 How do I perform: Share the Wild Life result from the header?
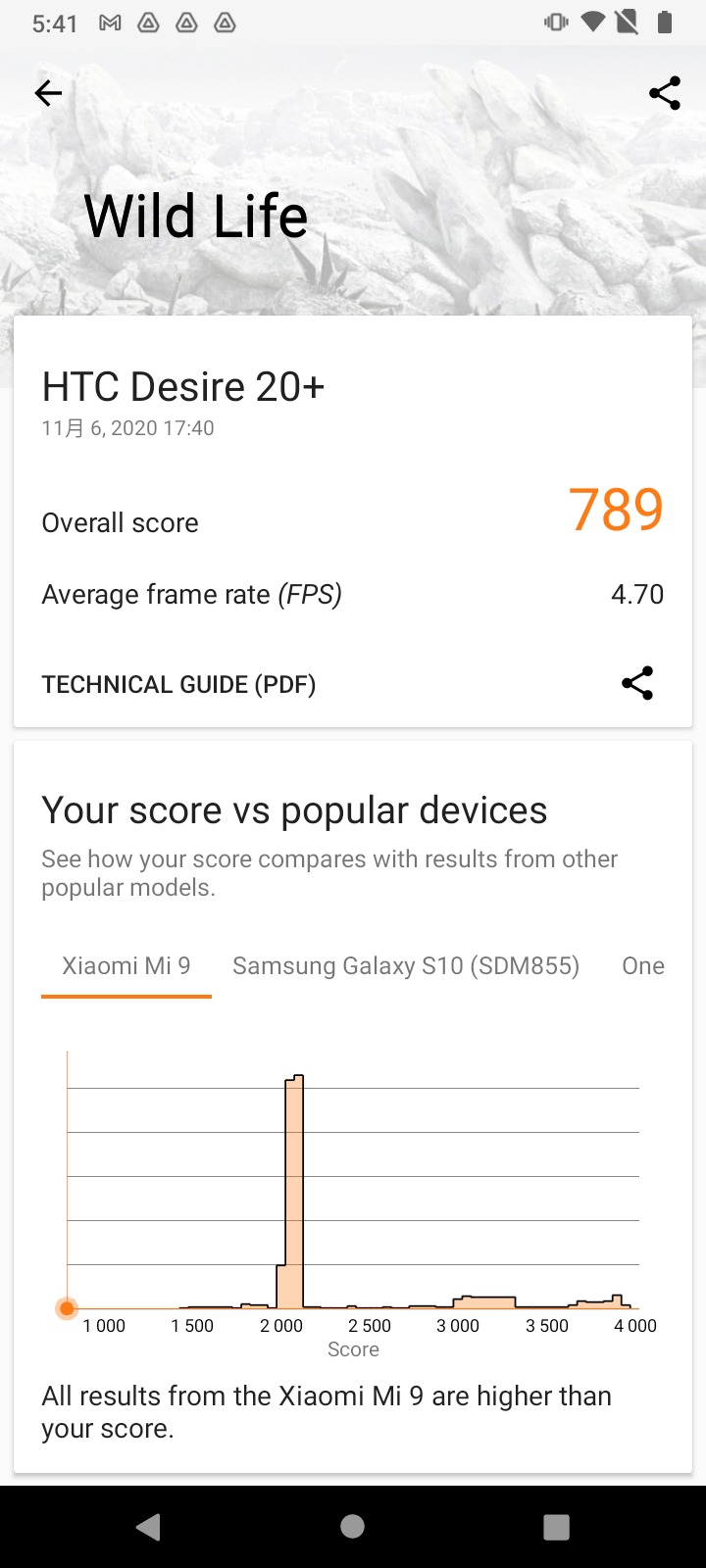coord(664,93)
